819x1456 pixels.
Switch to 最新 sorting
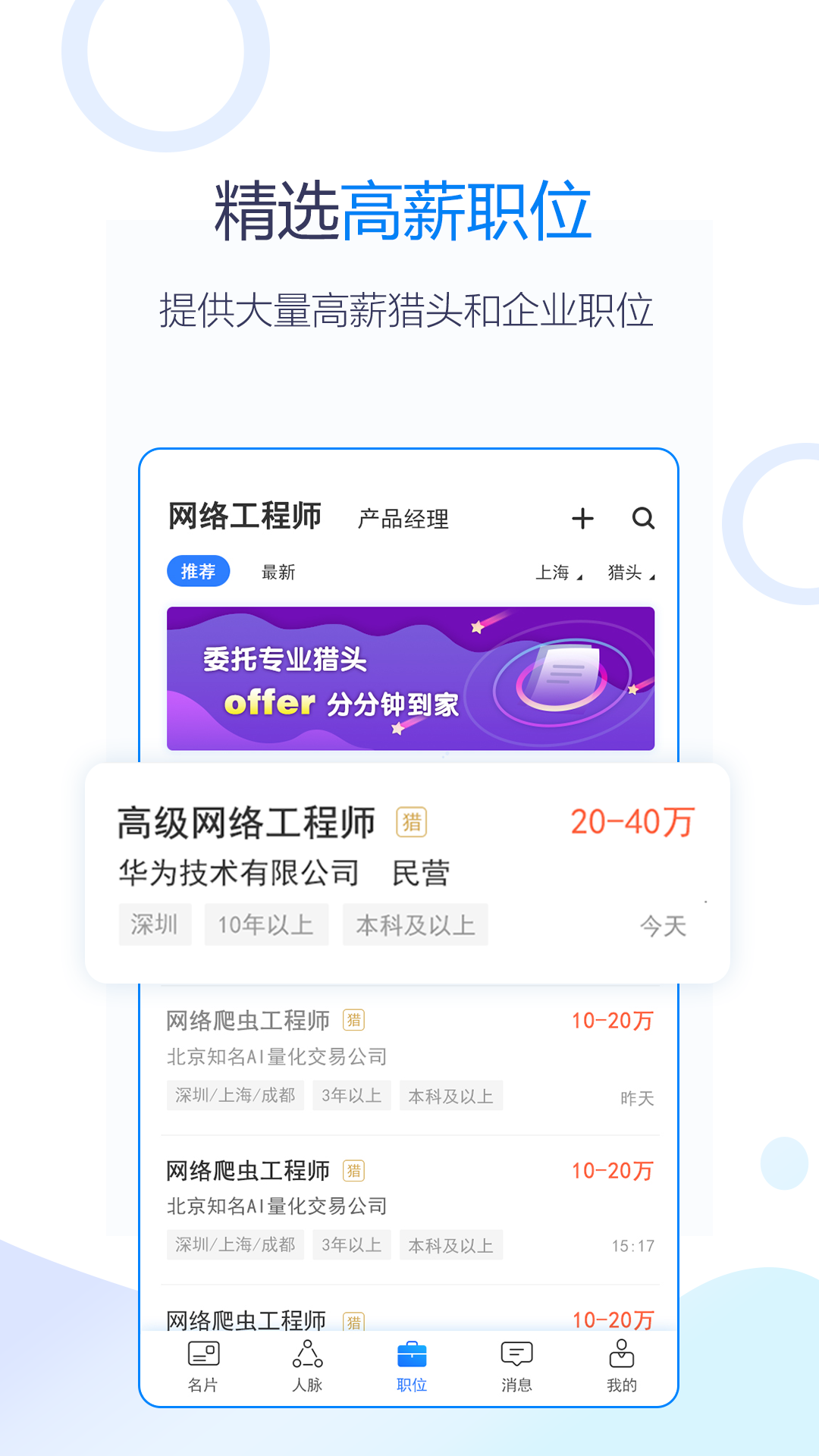[278, 571]
